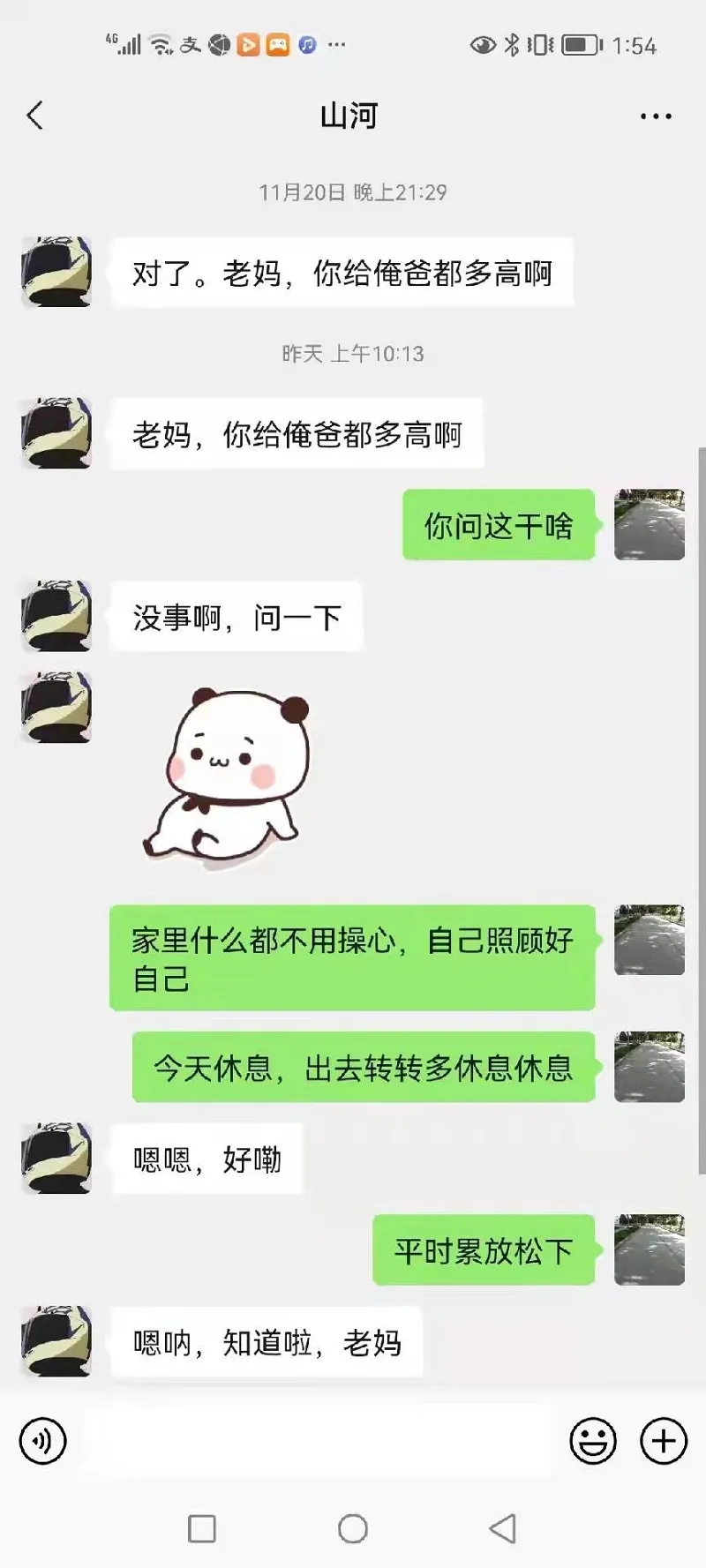The height and width of the screenshot is (1568, 706).
Task: Open sender's avatar beside 没事啊，问一下
Action: click(x=56, y=616)
